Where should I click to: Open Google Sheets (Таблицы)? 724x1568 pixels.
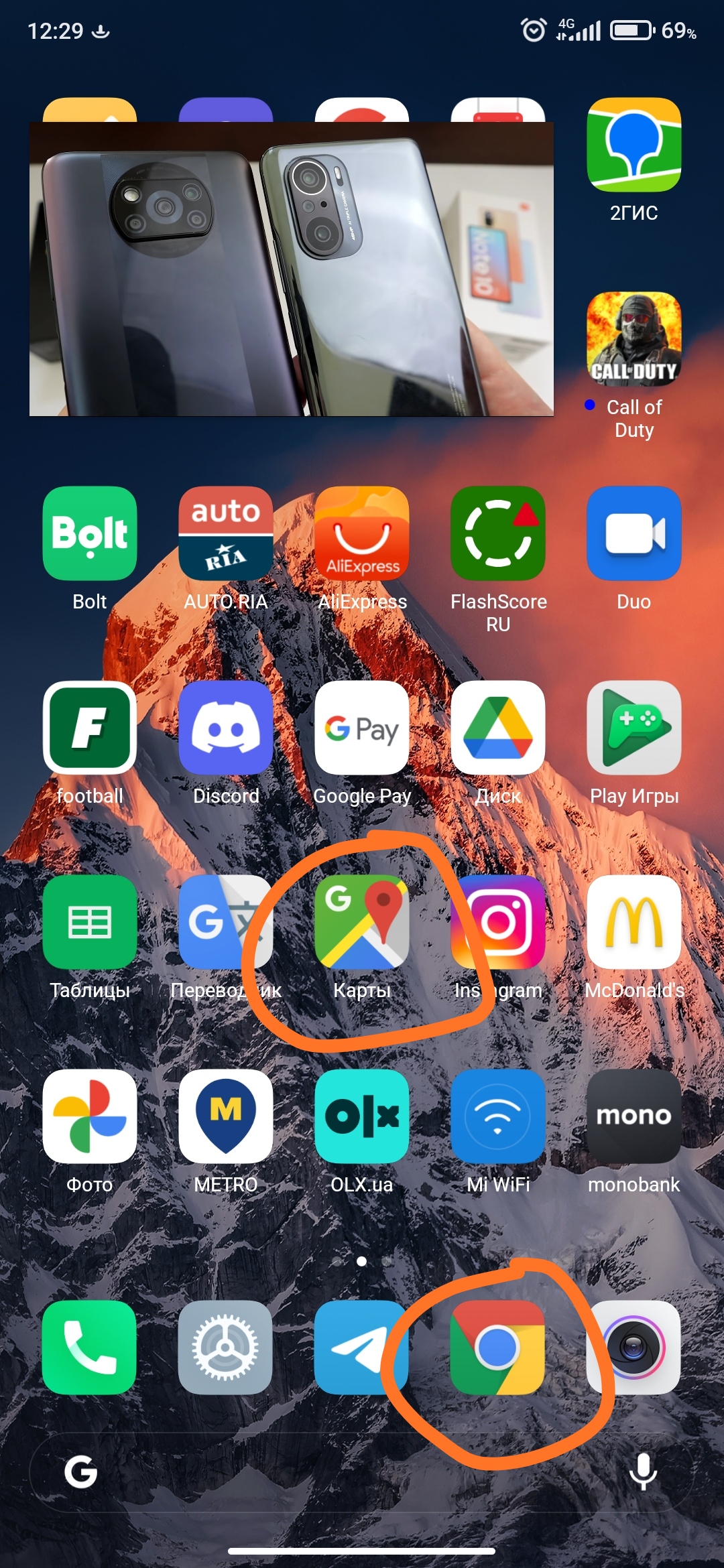[90, 922]
